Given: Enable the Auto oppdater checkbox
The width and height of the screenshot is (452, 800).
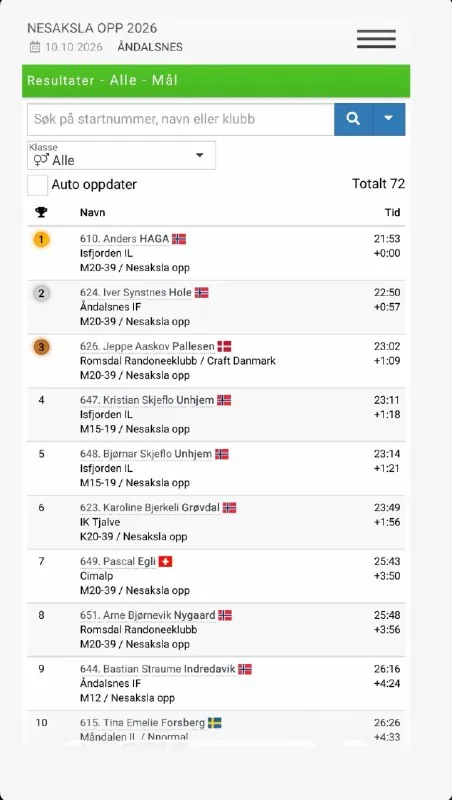Looking at the screenshot, I should (x=38, y=185).
